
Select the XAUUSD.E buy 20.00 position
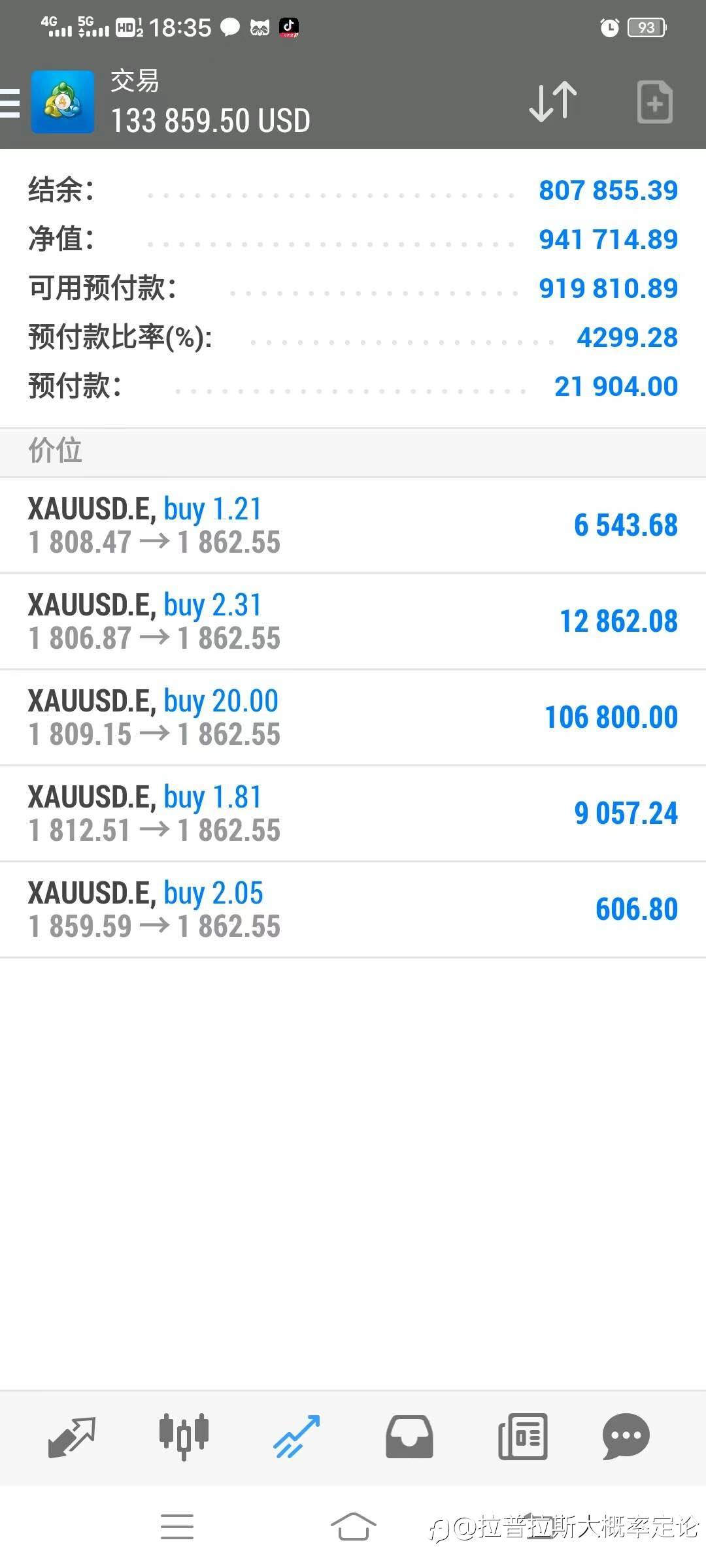[353, 717]
